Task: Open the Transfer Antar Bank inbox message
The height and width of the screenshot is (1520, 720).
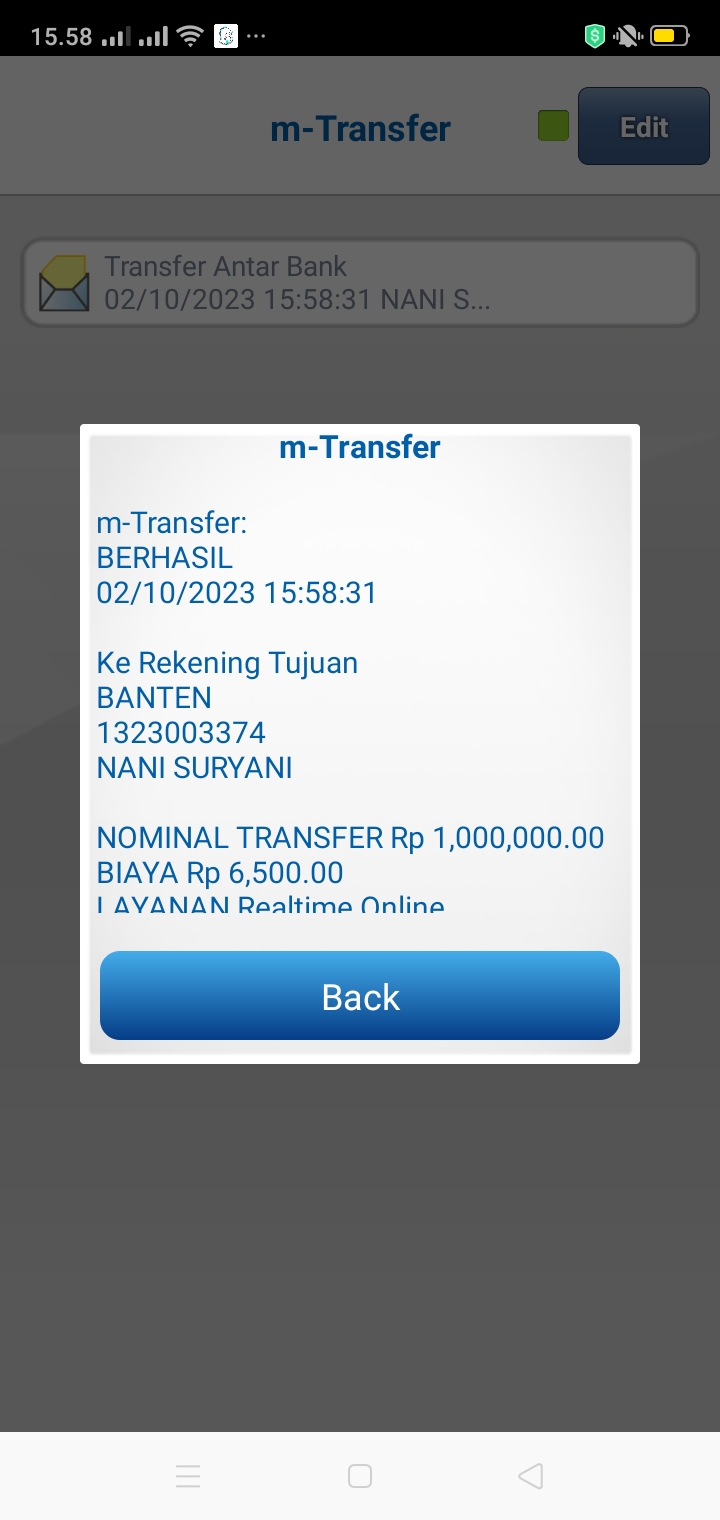Action: point(360,282)
